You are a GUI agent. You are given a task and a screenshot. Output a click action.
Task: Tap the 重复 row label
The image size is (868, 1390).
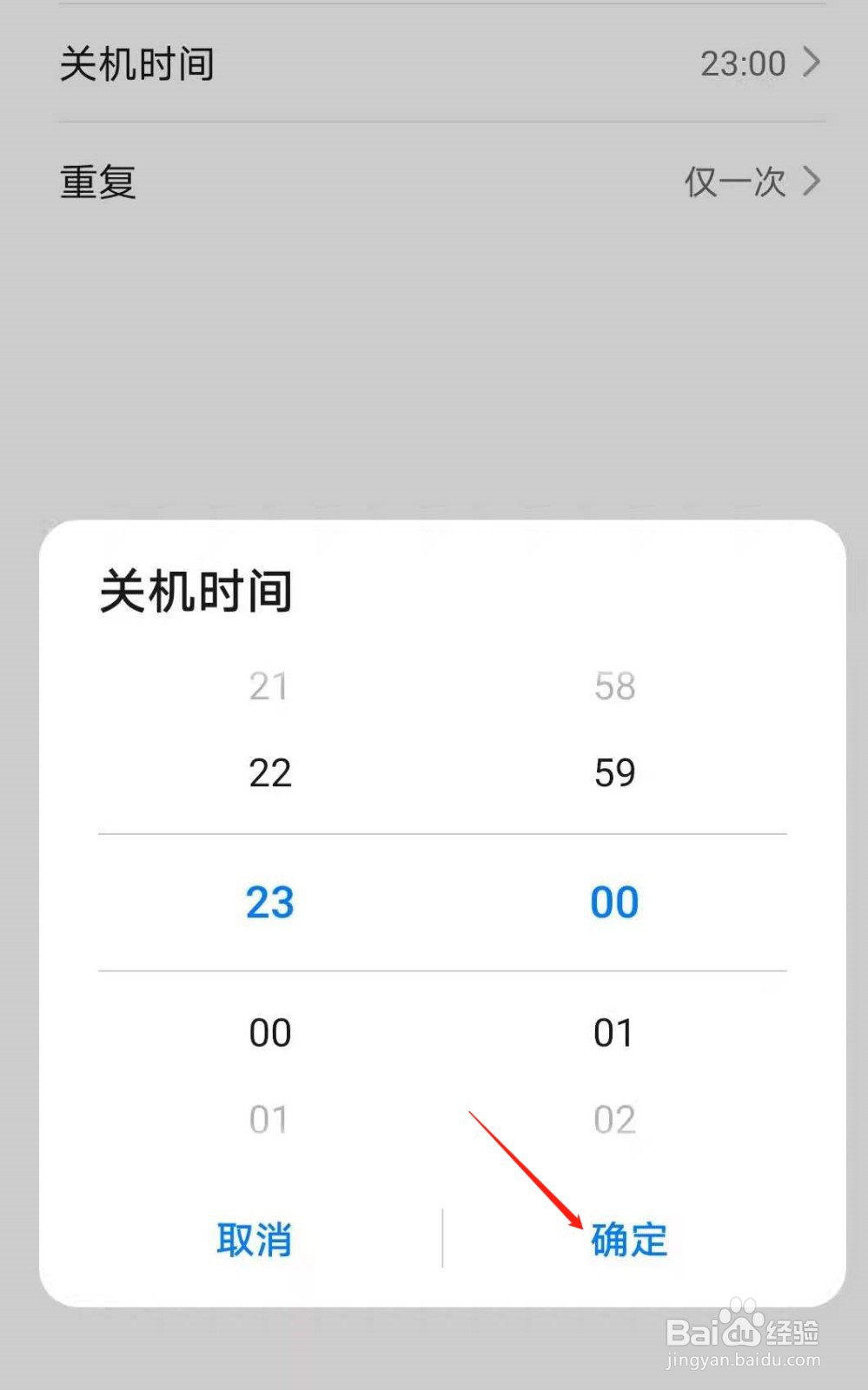(x=96, y=182)
